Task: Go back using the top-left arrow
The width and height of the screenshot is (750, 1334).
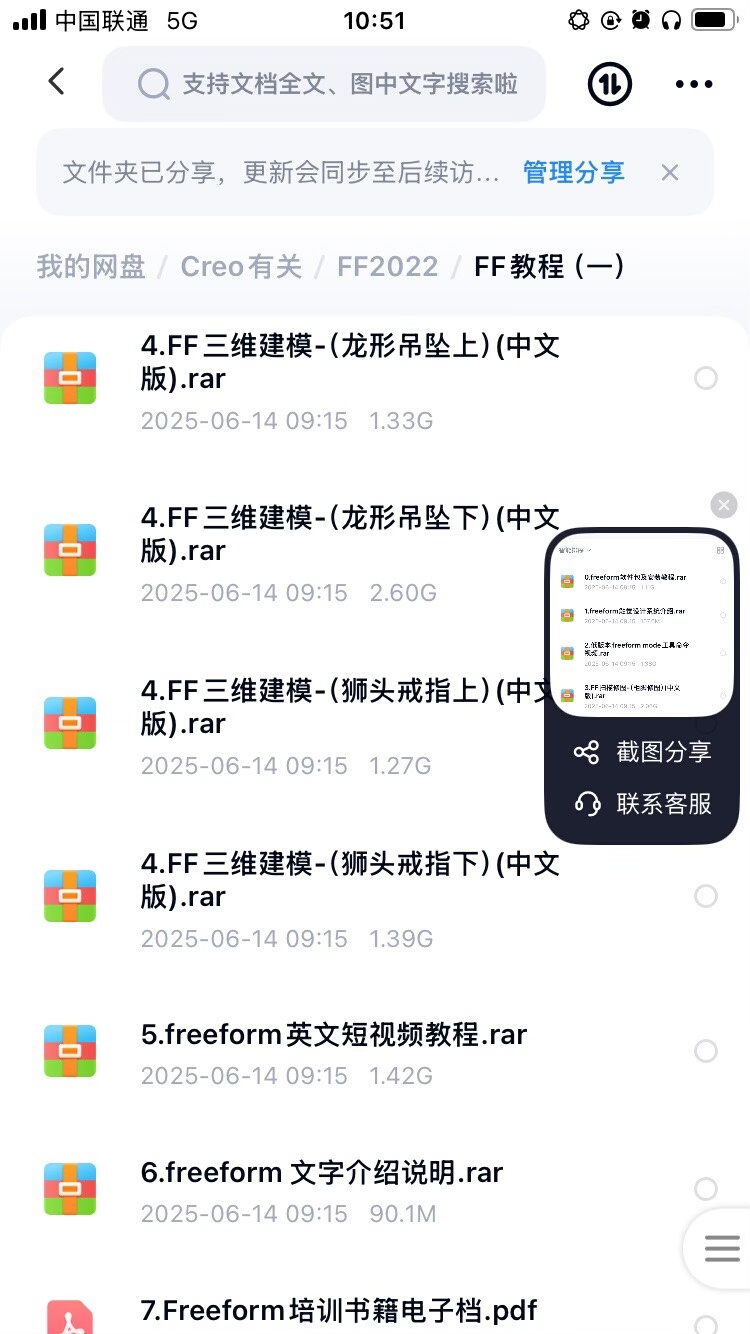Action: pos(57,82)
